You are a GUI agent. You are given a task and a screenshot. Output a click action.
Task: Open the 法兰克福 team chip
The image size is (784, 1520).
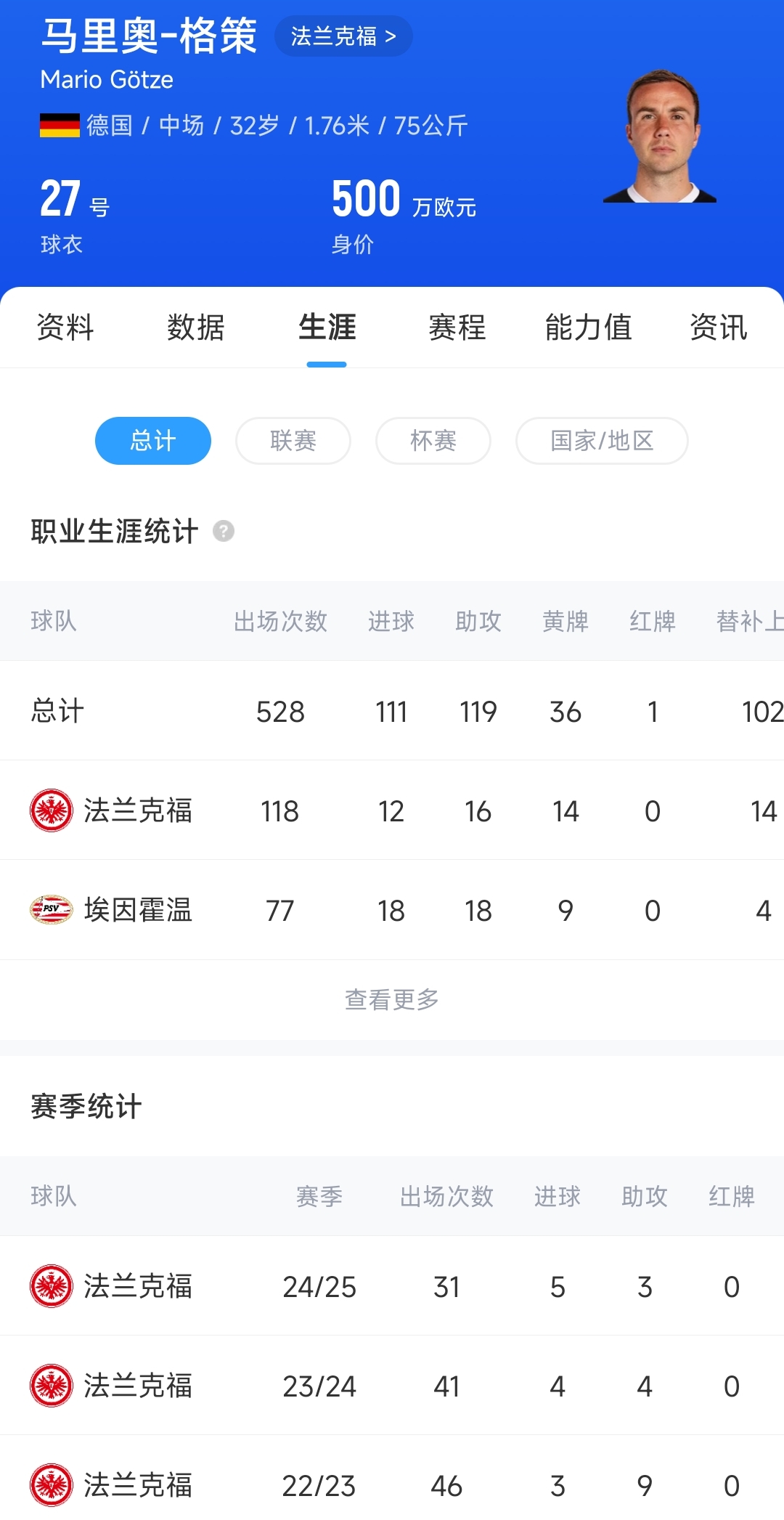(x=343, y=36)
